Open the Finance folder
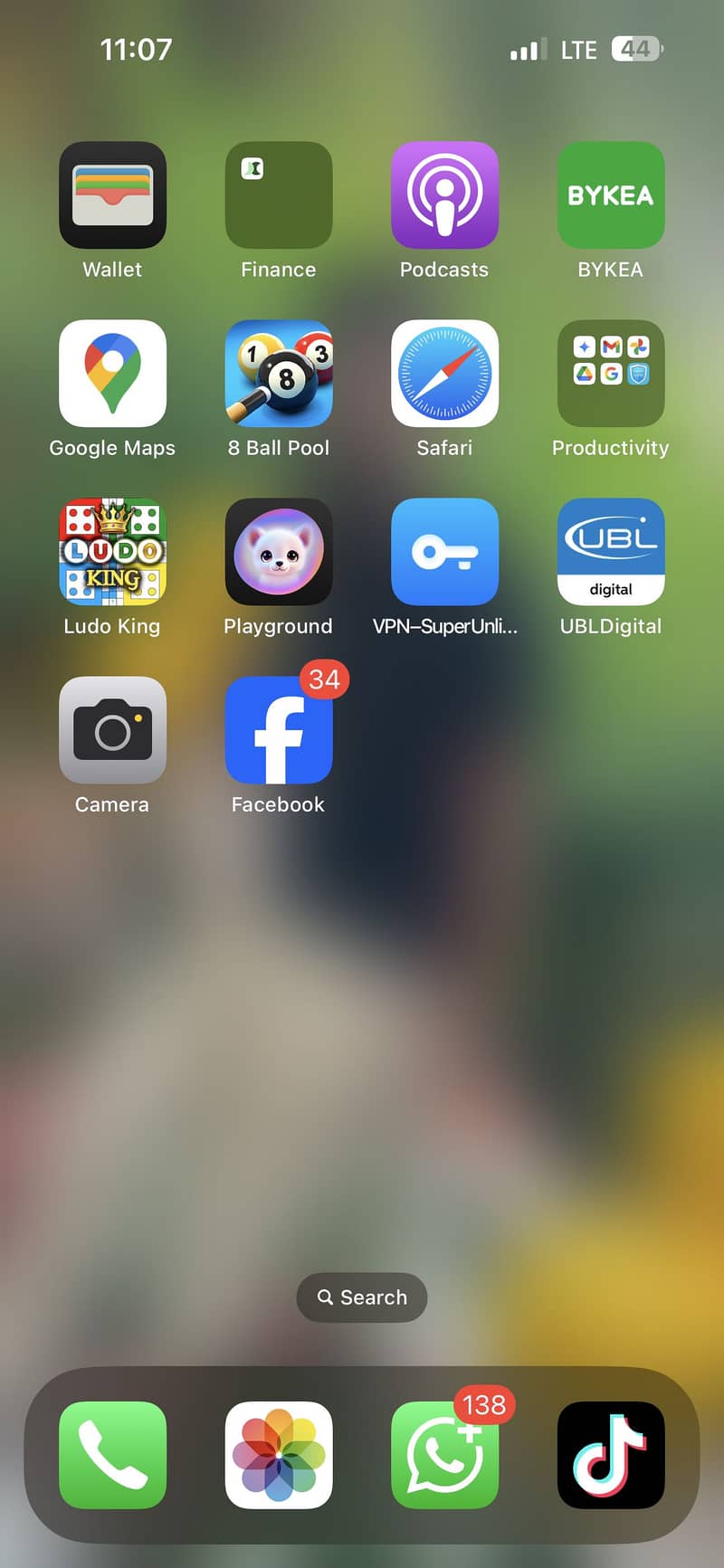724x1568 pixels. [x=278, y=195]
